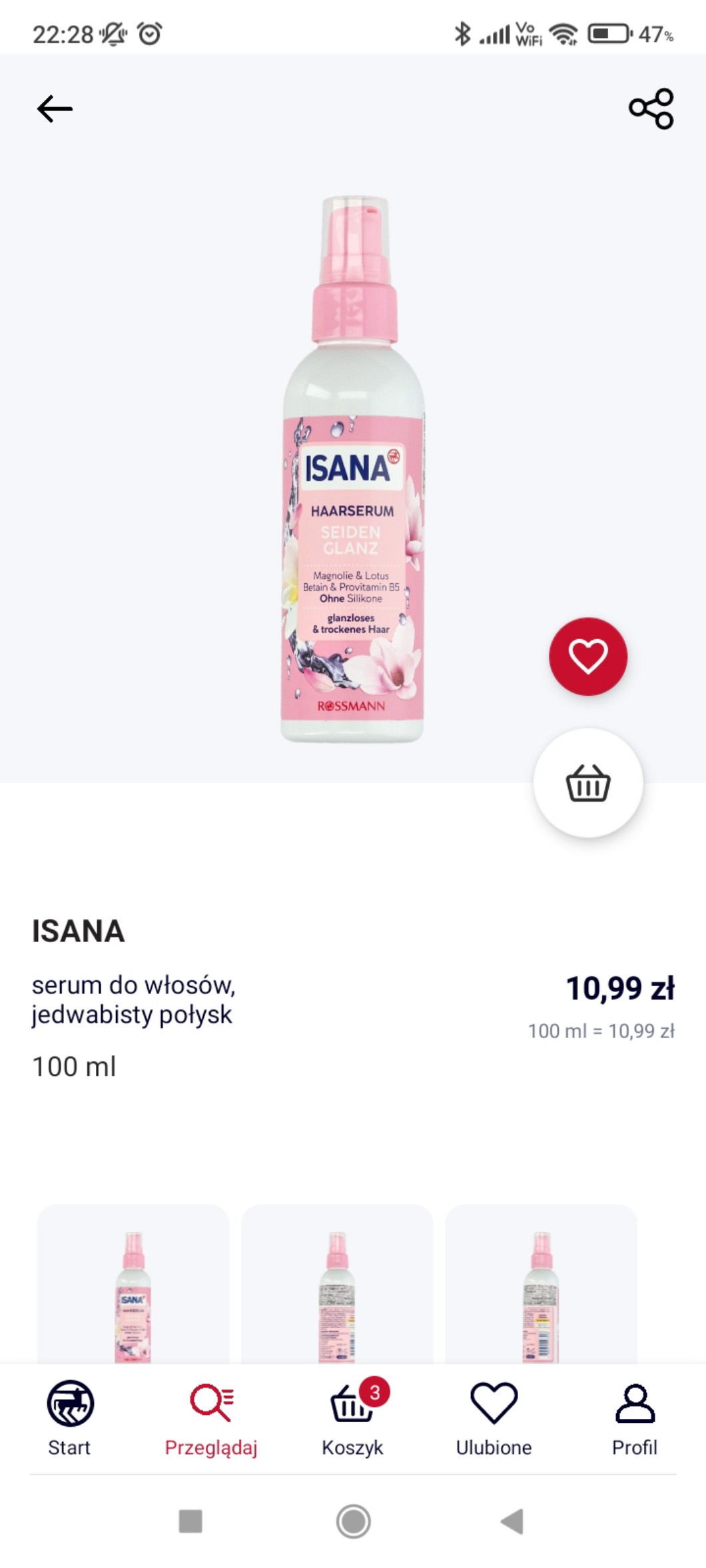Open recent apps with the square button
The height and width of the screenshot is (1568, 706).
tap(190, 1521)
